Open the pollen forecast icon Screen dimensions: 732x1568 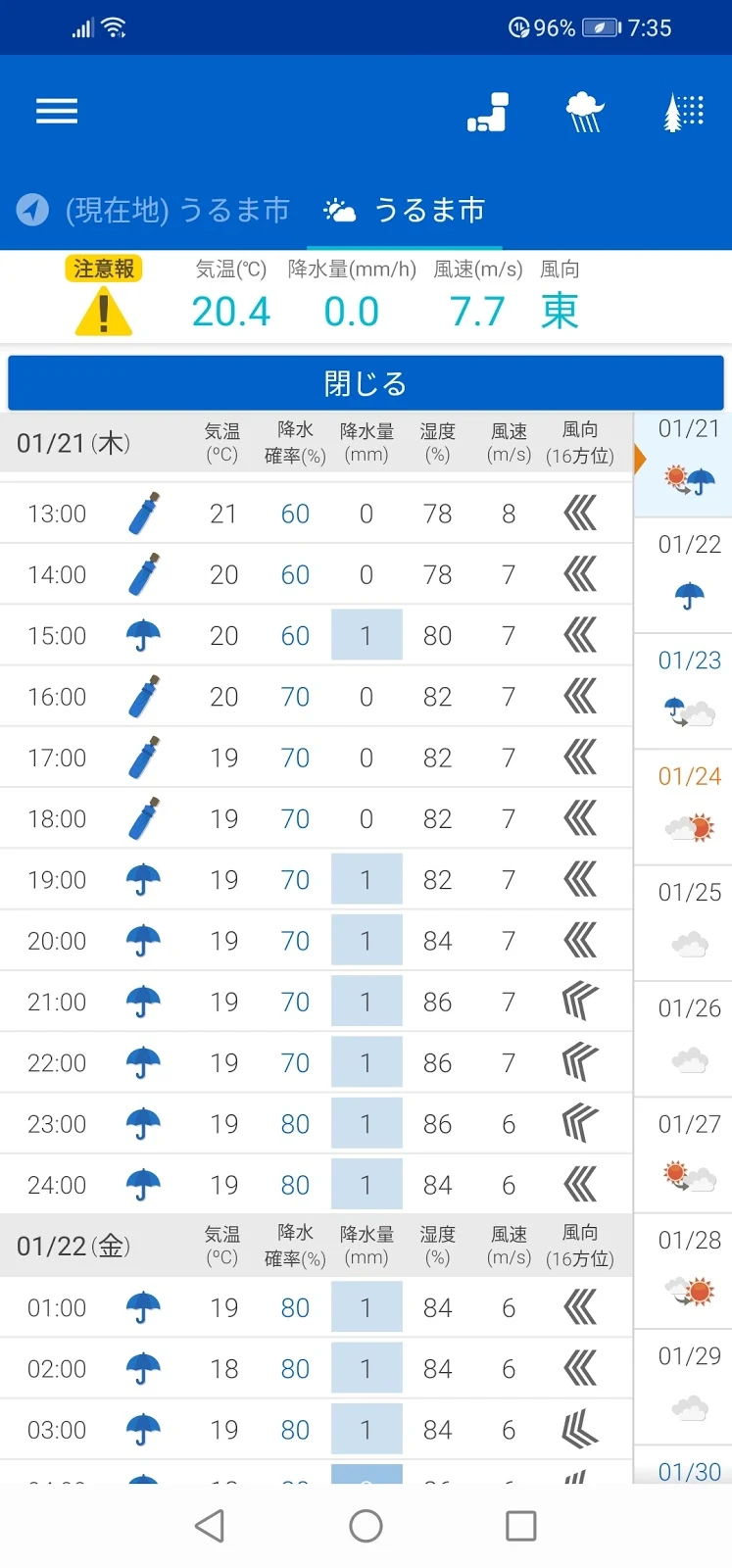click(x=684, y=113)
